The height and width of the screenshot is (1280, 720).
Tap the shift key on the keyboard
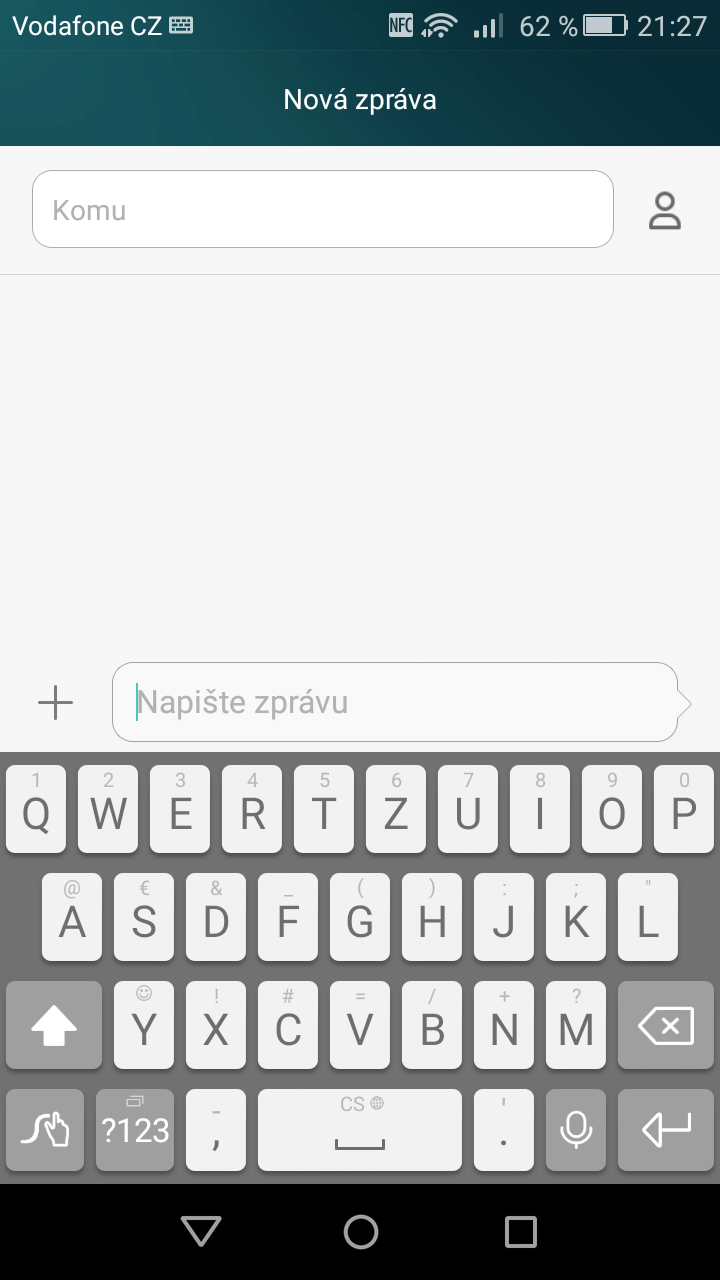(54, 1025)
